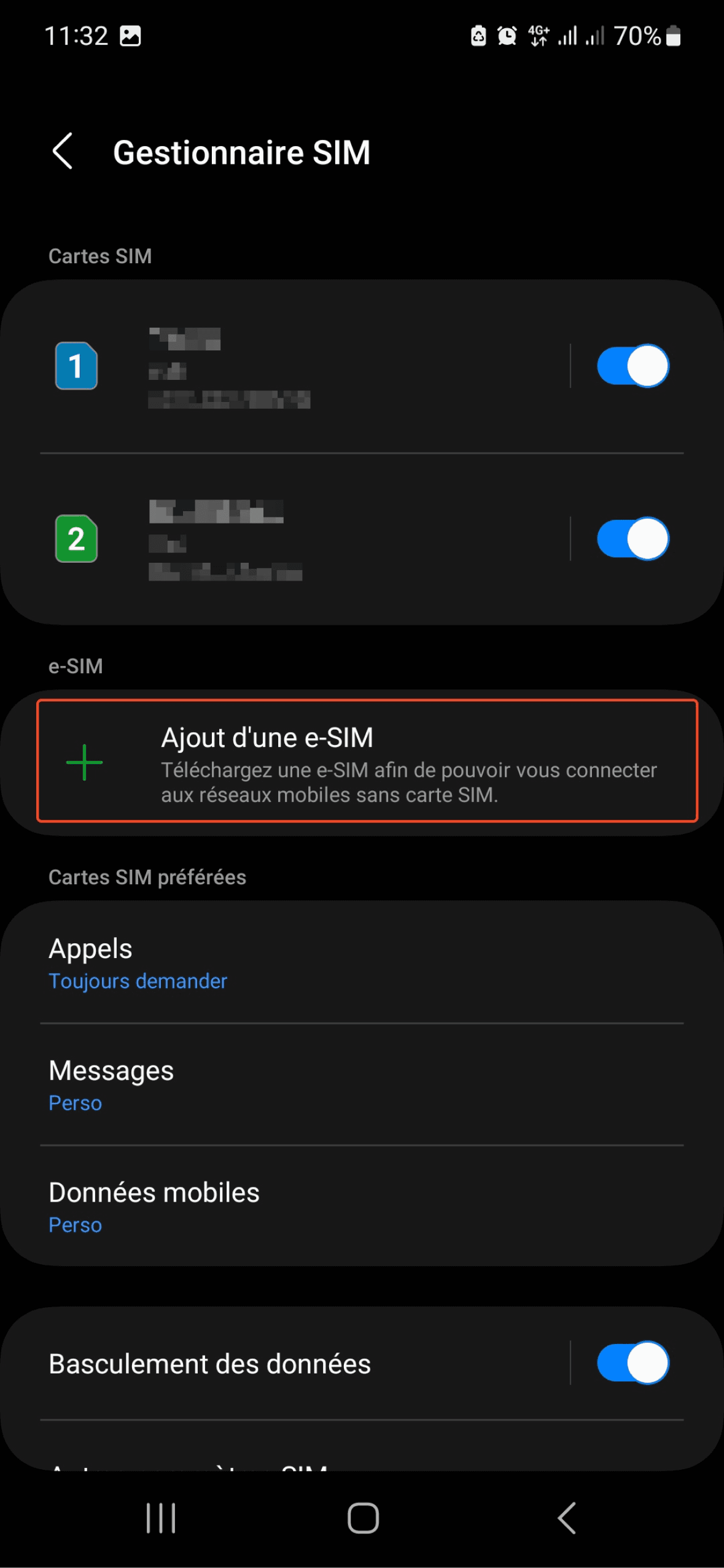Disable SIM card 1 switch
The width and height of the screenshot is (724, 1568).
[x=632, y=366]
